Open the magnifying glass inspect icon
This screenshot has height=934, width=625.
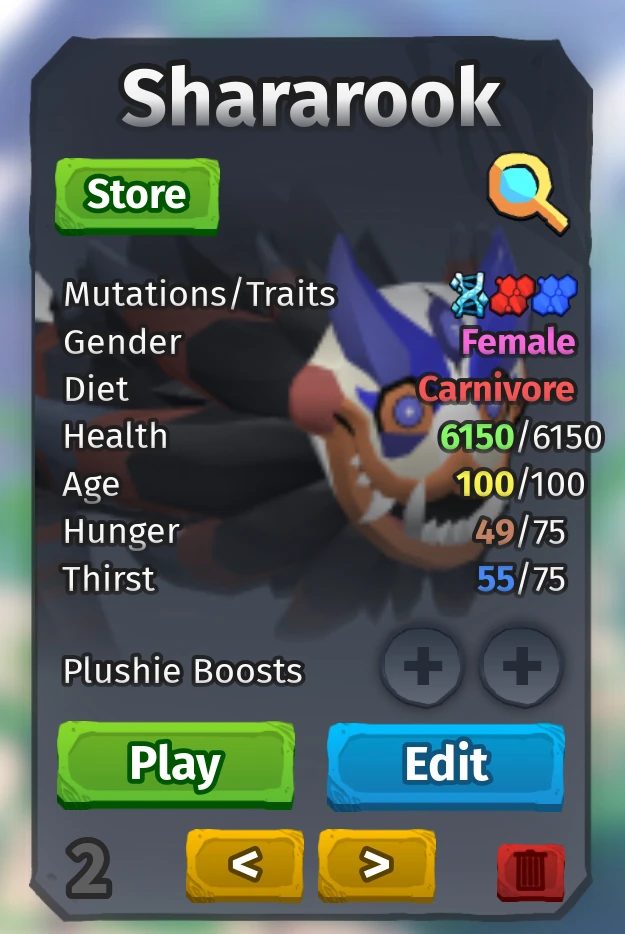527,194
